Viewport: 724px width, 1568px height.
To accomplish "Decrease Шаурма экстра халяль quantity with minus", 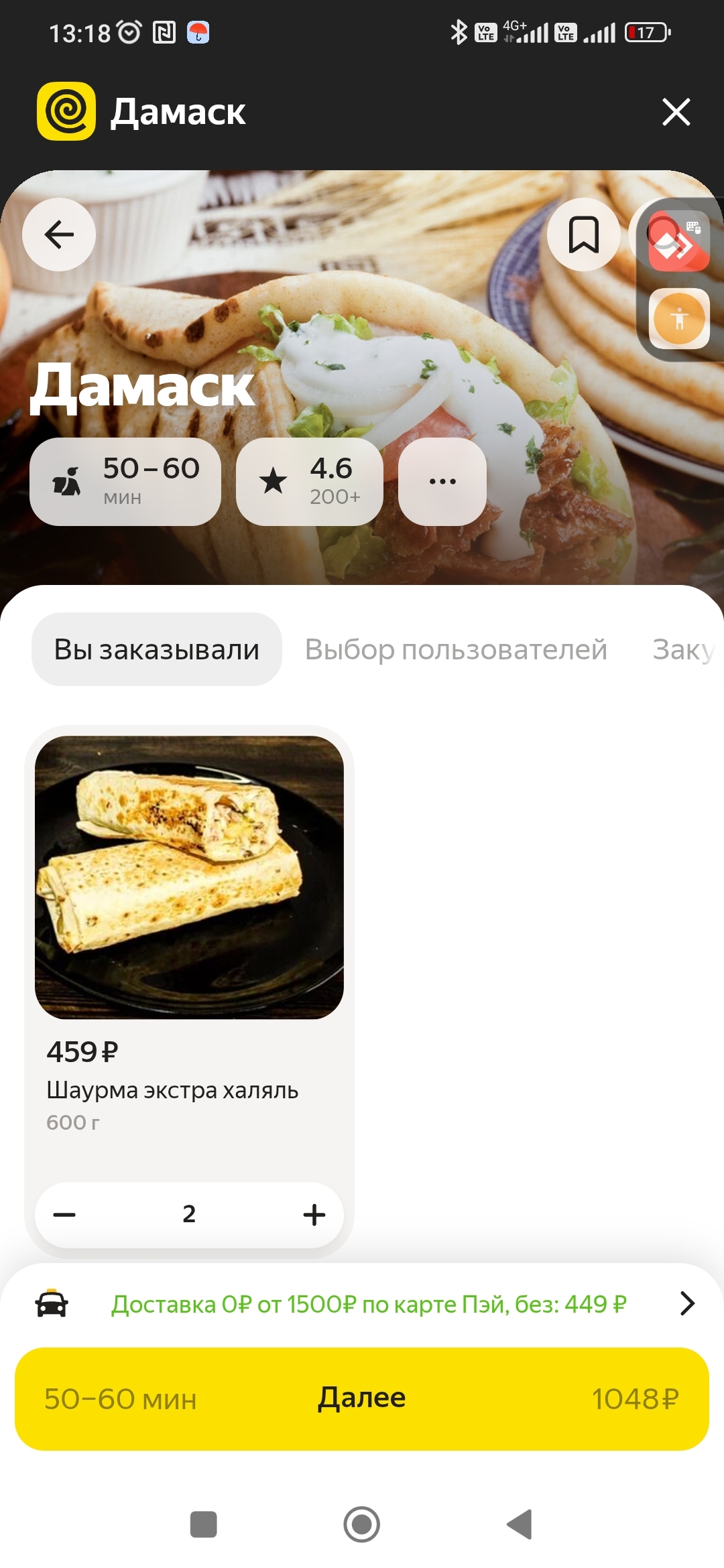I will click(65, 1215).
